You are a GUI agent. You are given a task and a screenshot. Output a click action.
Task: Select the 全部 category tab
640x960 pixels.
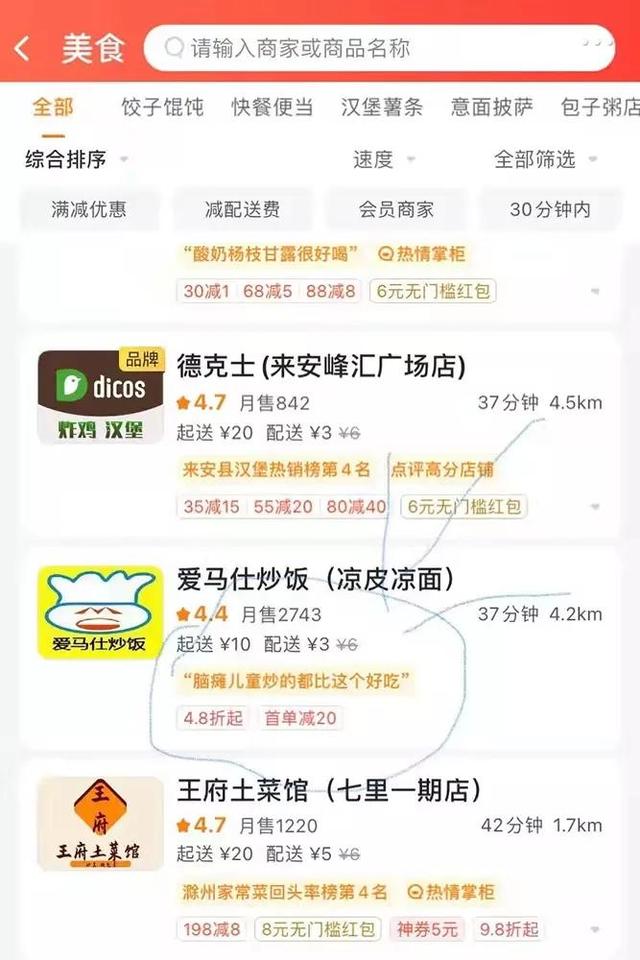coord(52,107)
